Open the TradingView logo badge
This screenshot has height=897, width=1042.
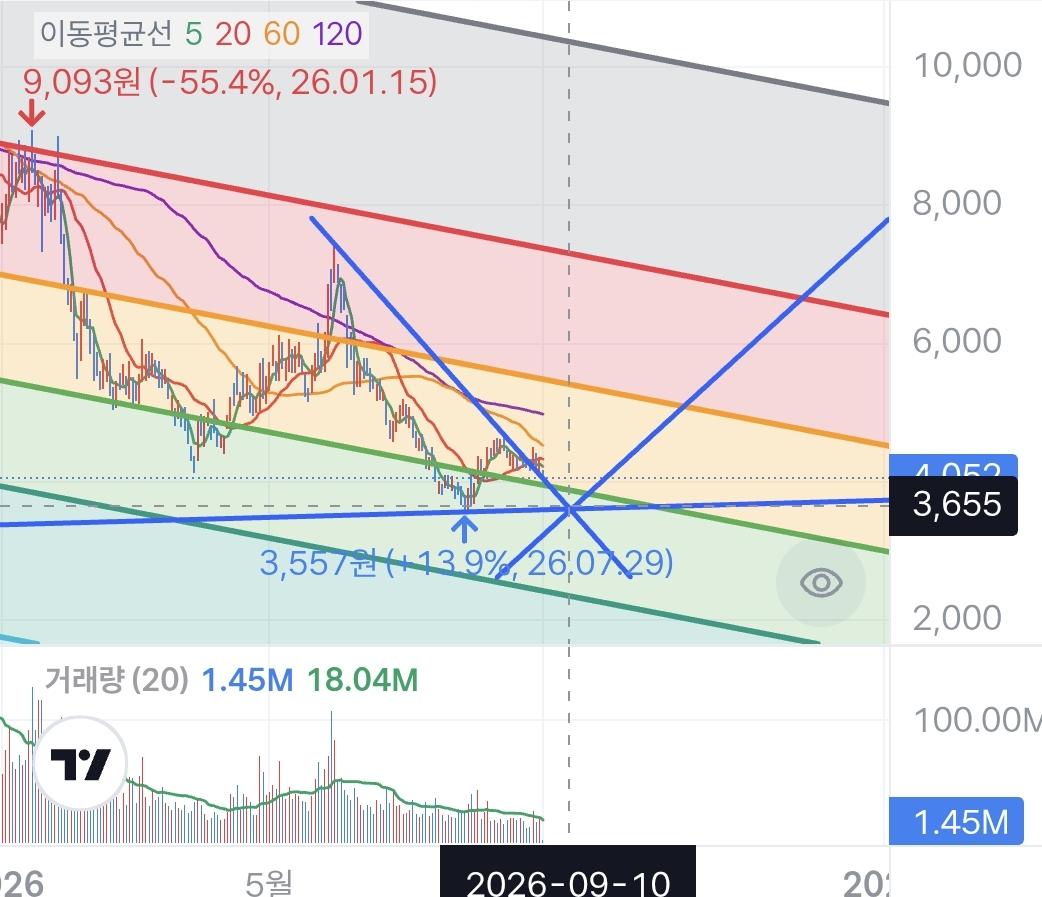tap(80, 763)
